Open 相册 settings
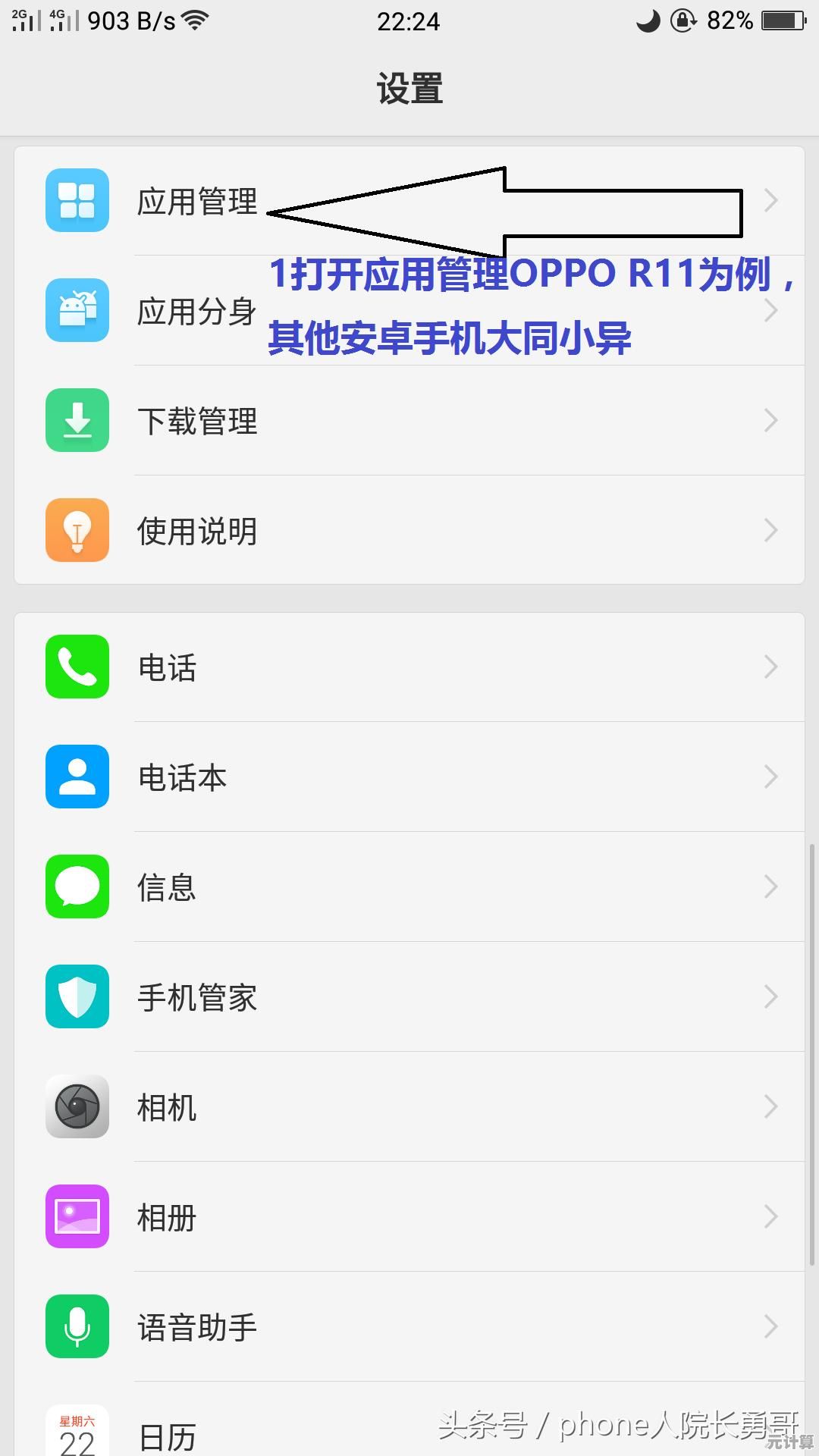The image size is (819, 1456). (x=167, y=1217)
